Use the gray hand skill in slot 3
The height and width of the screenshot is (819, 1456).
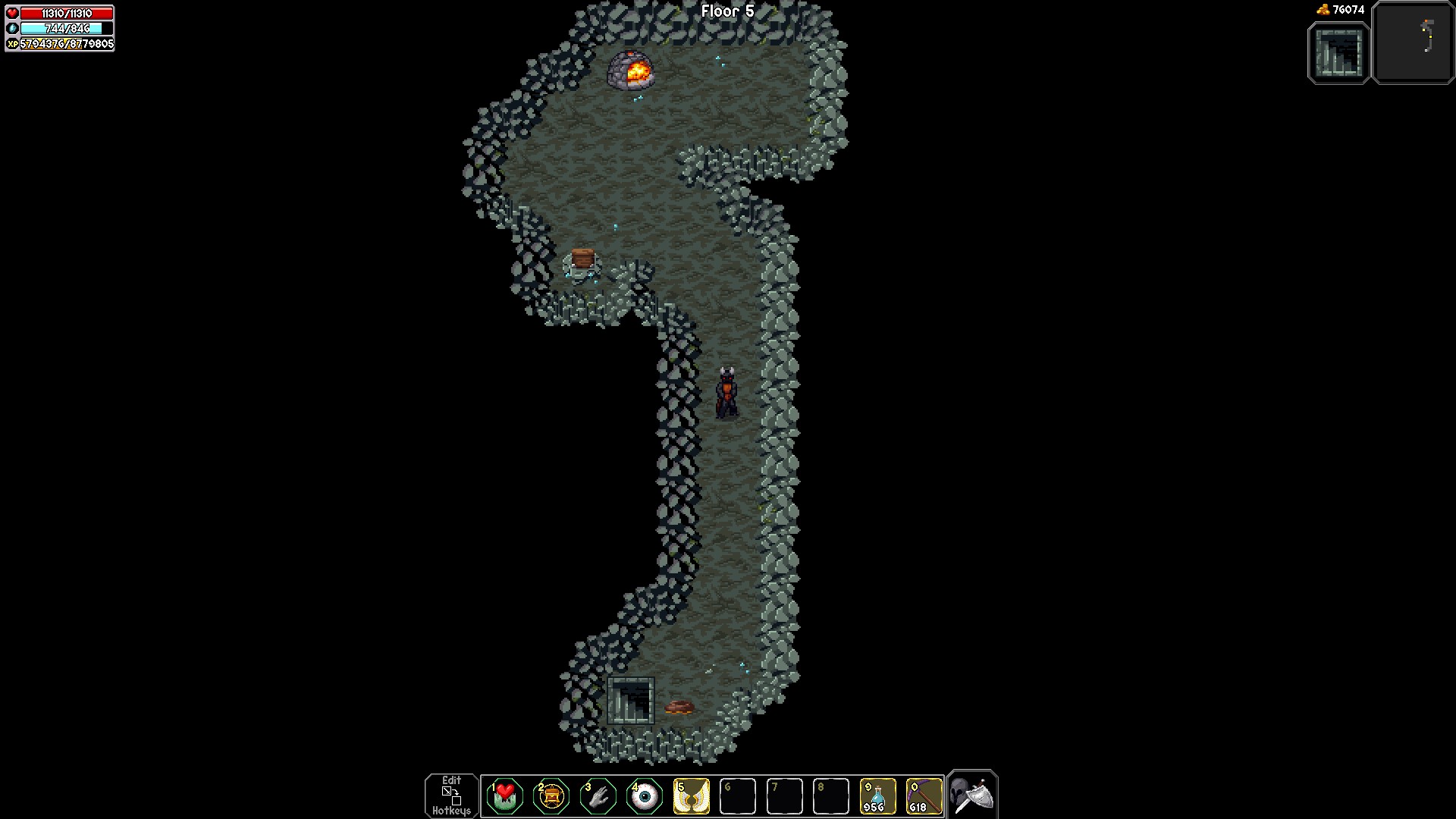(x=598, y=796)
